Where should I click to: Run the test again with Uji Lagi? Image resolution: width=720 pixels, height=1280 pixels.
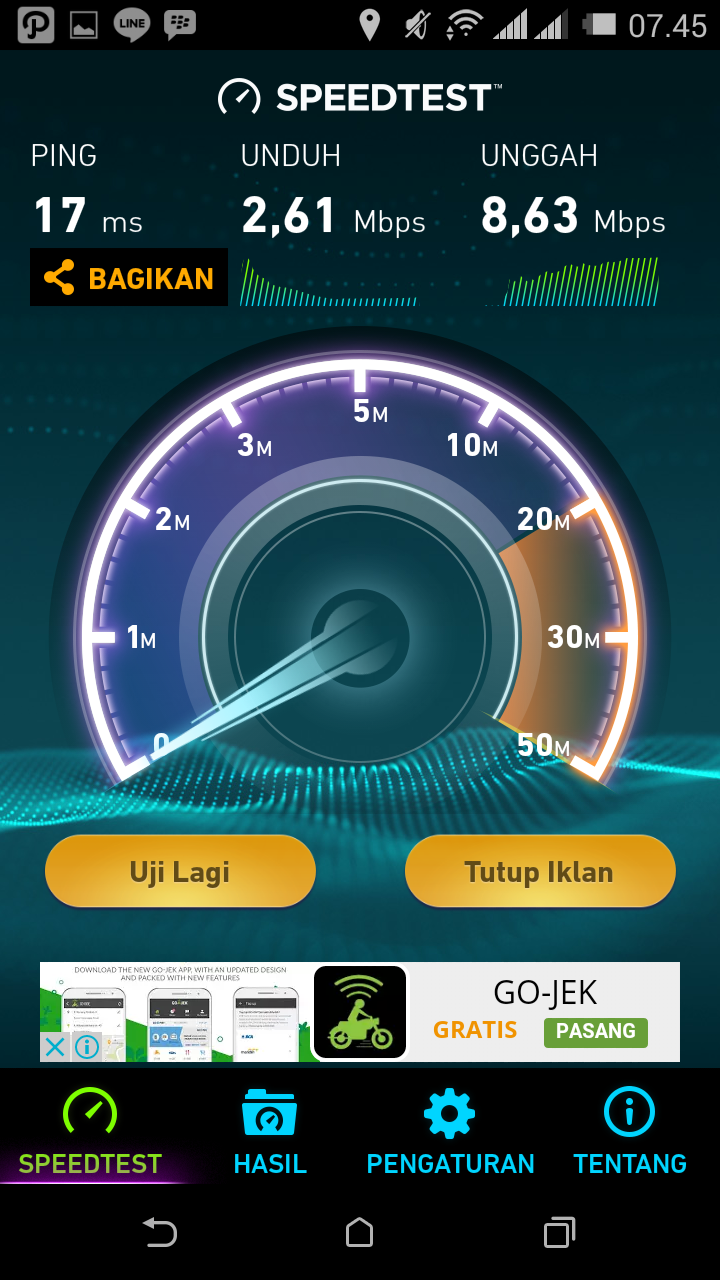coord(180,871)
